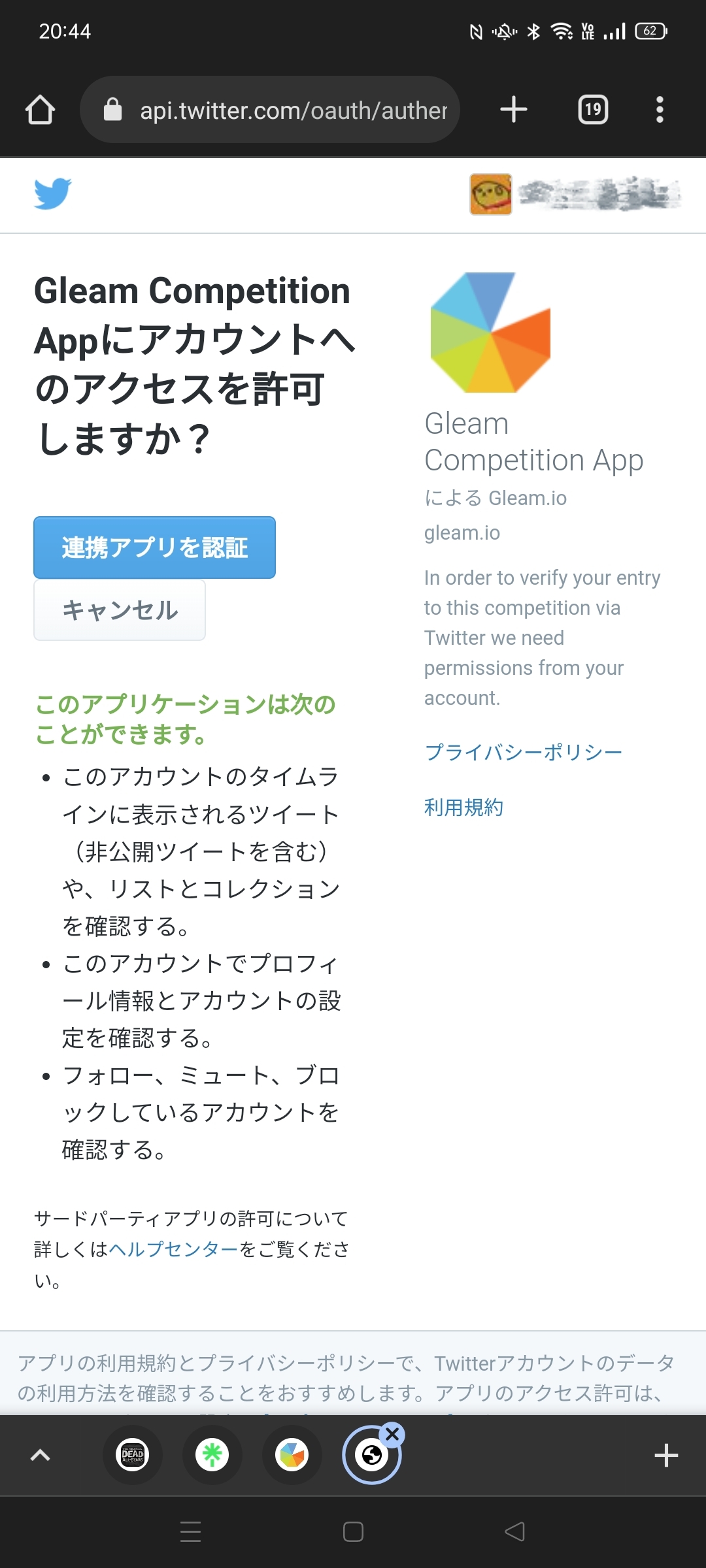Open the browser overflow menu
The height and width of the screenshot is (1568, 706).
pyautogui.click(x=660, y=109)
